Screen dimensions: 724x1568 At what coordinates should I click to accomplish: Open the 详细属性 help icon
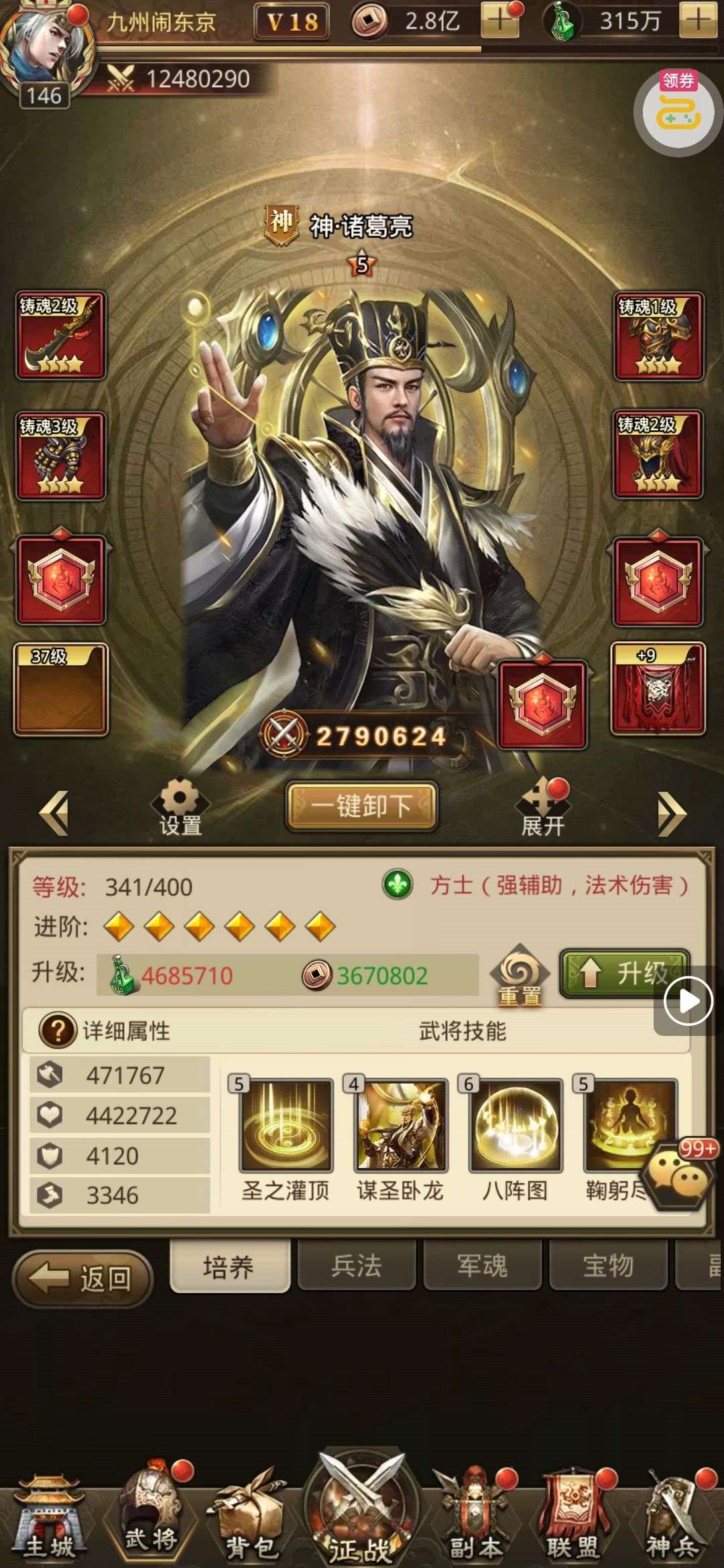(57, 1031)
